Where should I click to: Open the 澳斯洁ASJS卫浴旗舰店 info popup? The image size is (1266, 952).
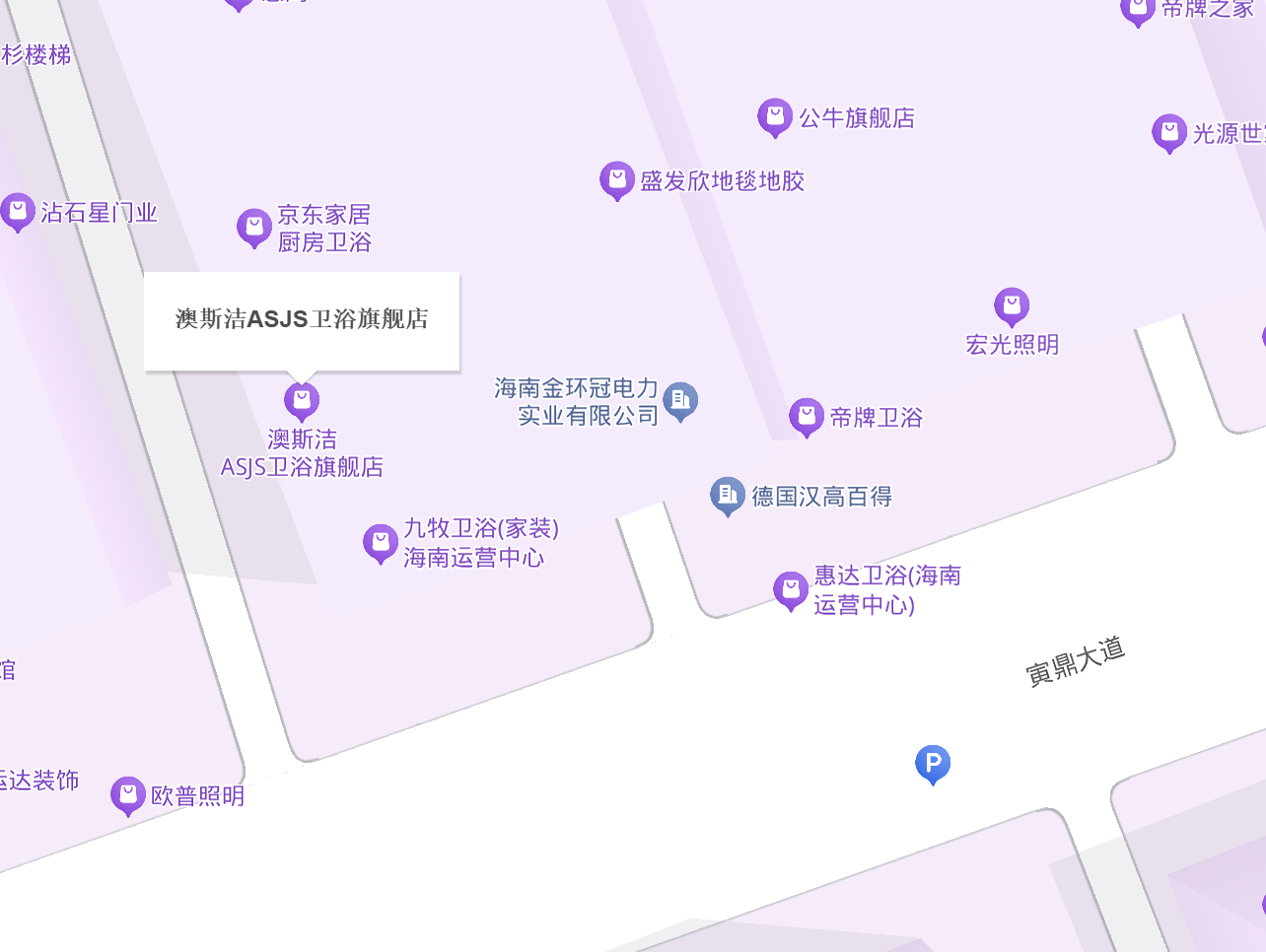[x=302, y=320]
